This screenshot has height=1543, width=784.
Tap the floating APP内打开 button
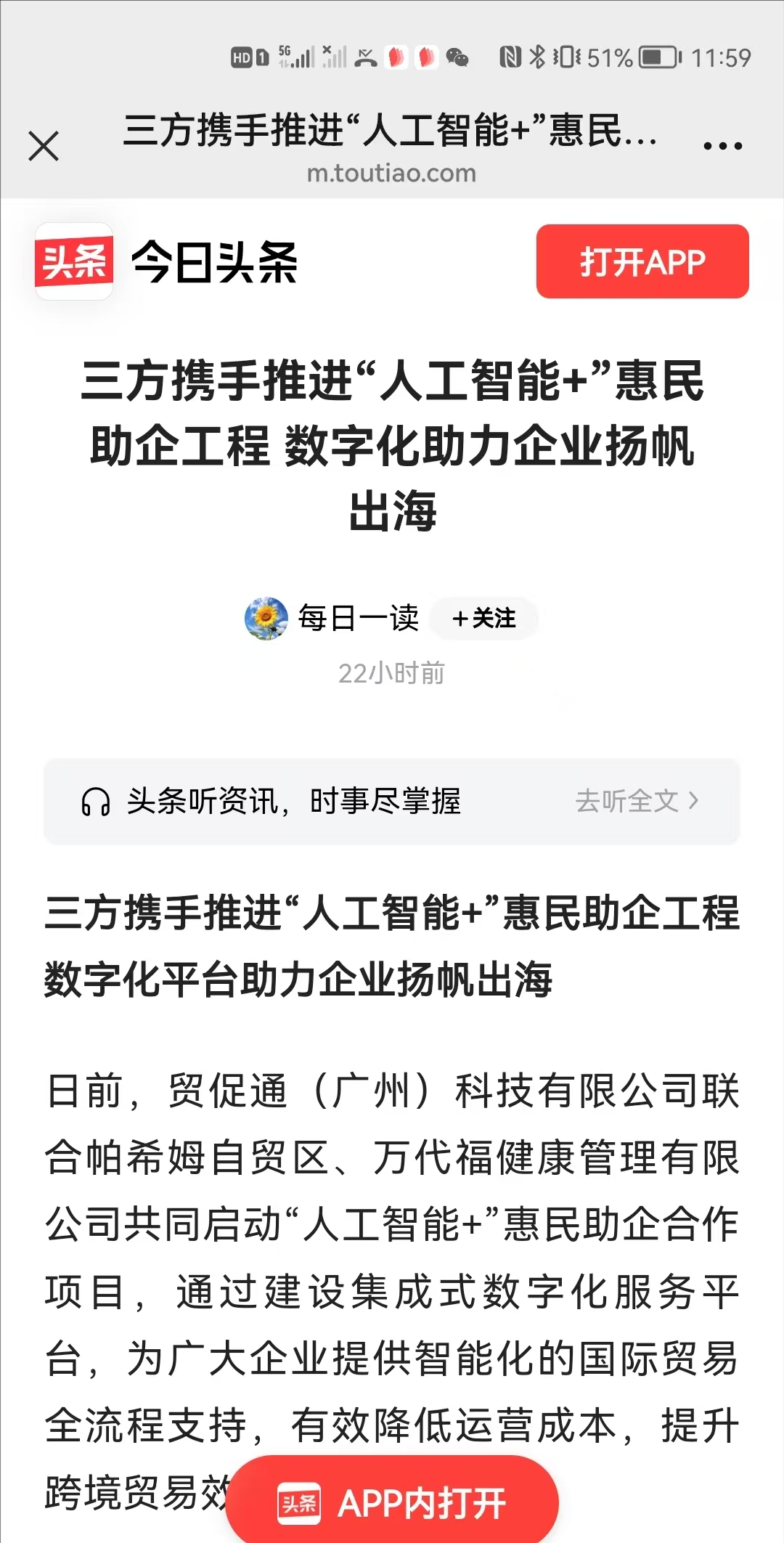[392, 1502]
